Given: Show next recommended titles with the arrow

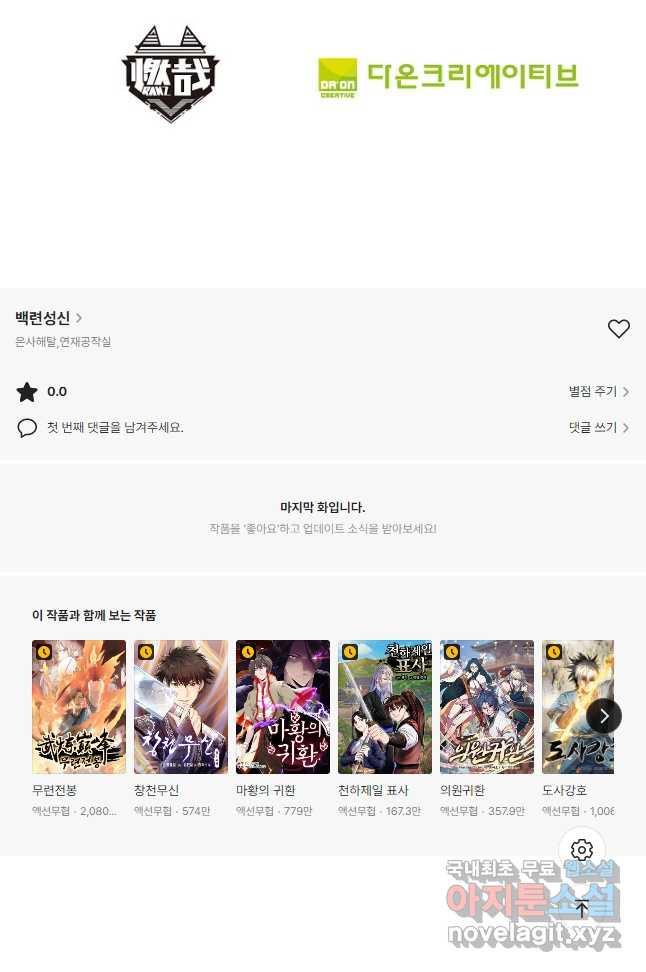Looking at the screenshot, I should (604, 716).
